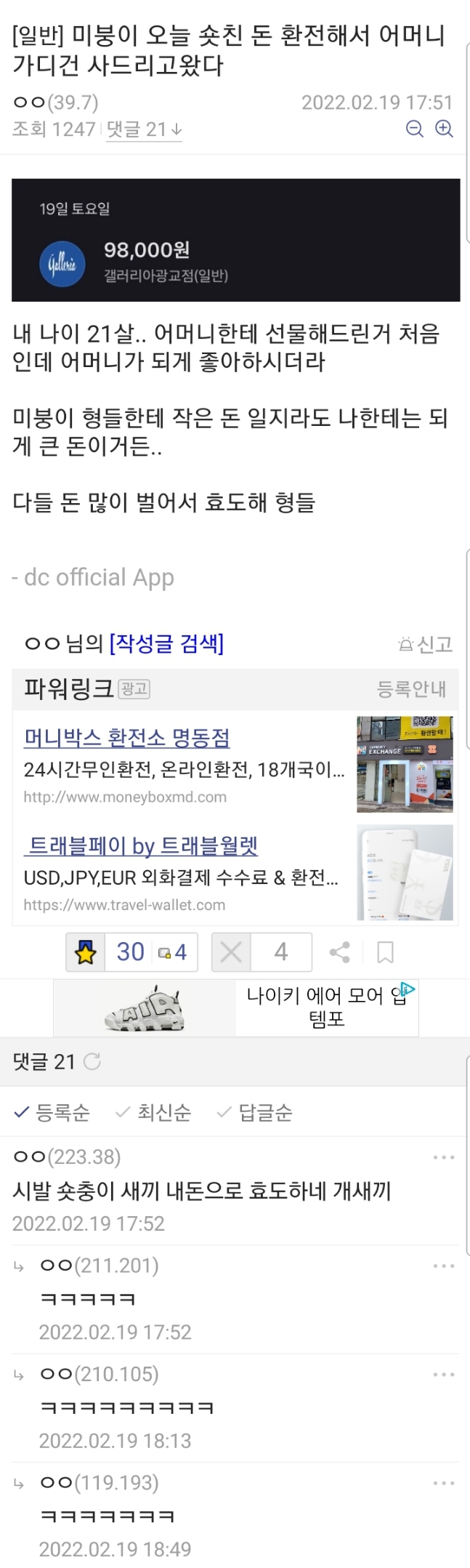Viewport: 470px width, 1568px height.
Task: Zoom out the post text size
Action: coord(415,129)
